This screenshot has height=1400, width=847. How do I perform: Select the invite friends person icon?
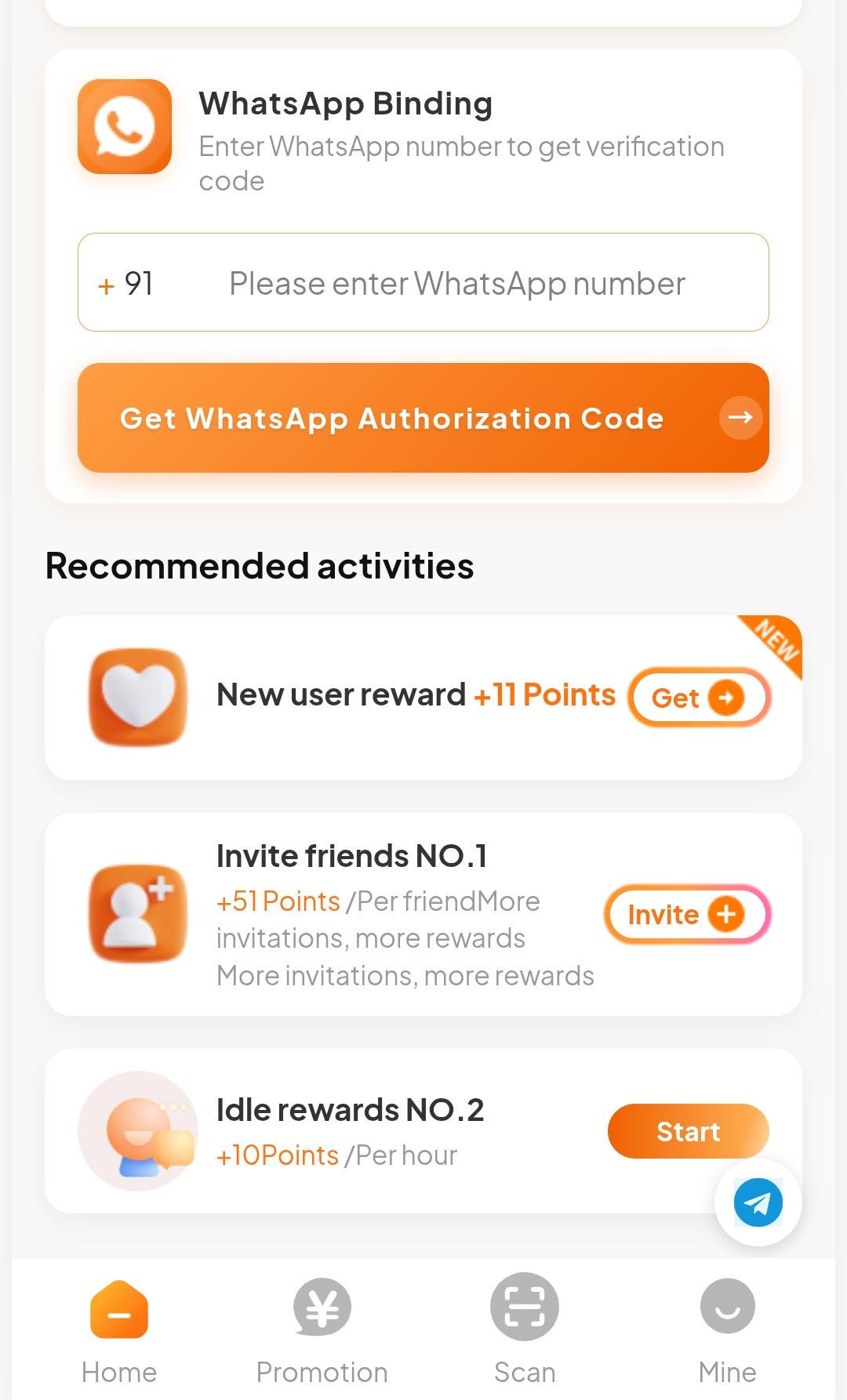point(138,914)
